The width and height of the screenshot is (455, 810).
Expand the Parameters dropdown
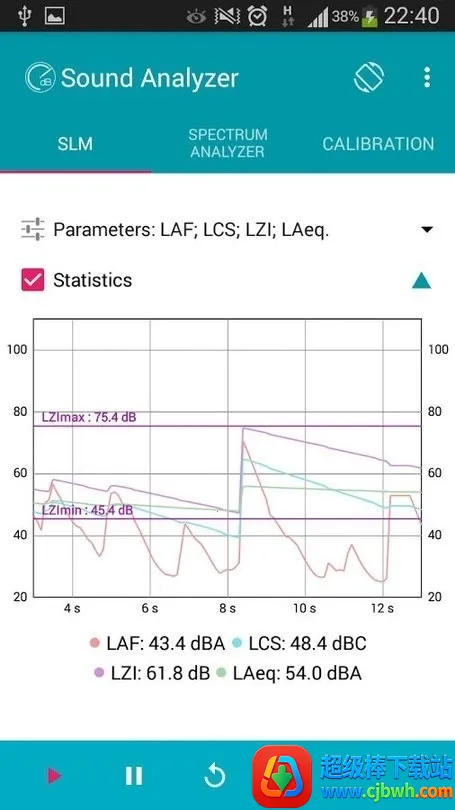click(427, 229)
